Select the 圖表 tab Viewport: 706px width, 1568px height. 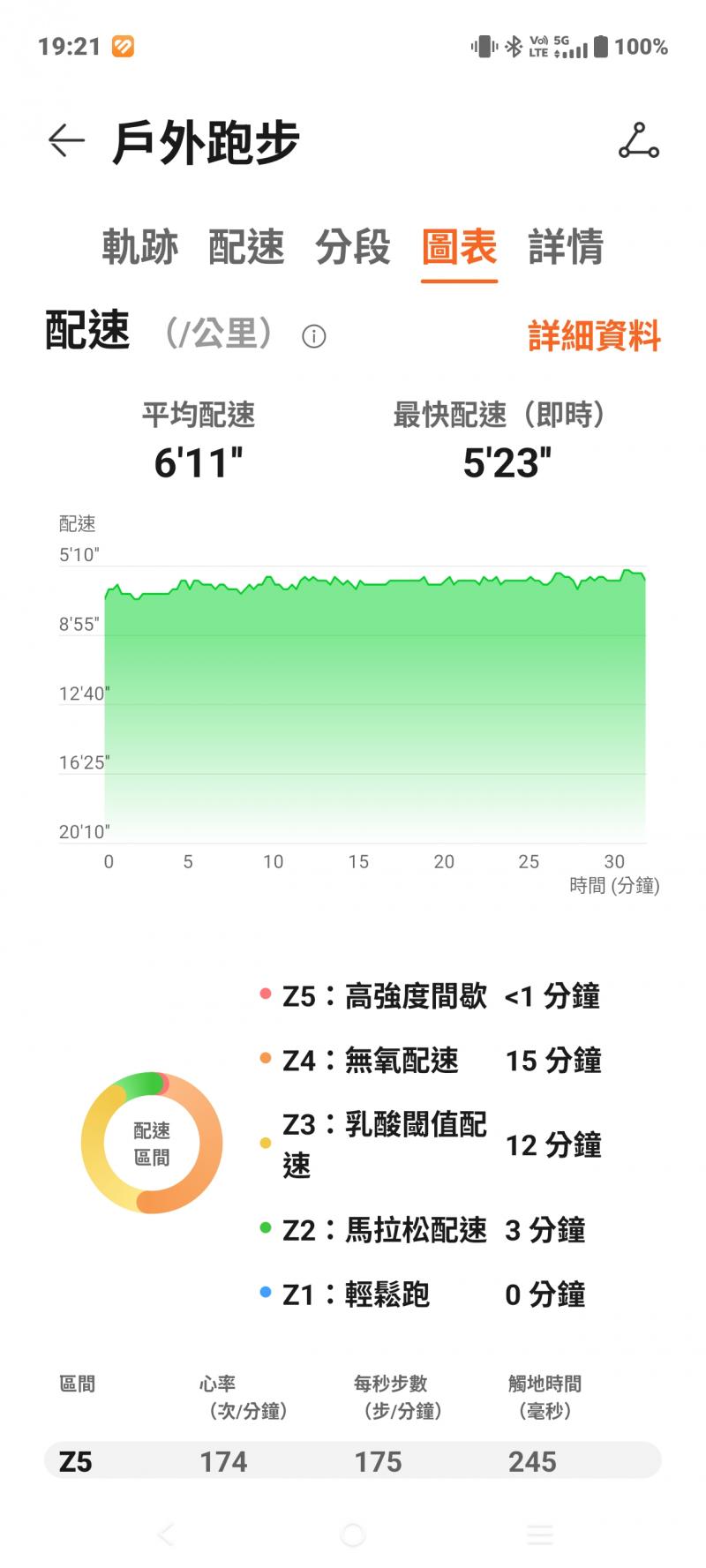pyautogui.click(x=459, y=247)
